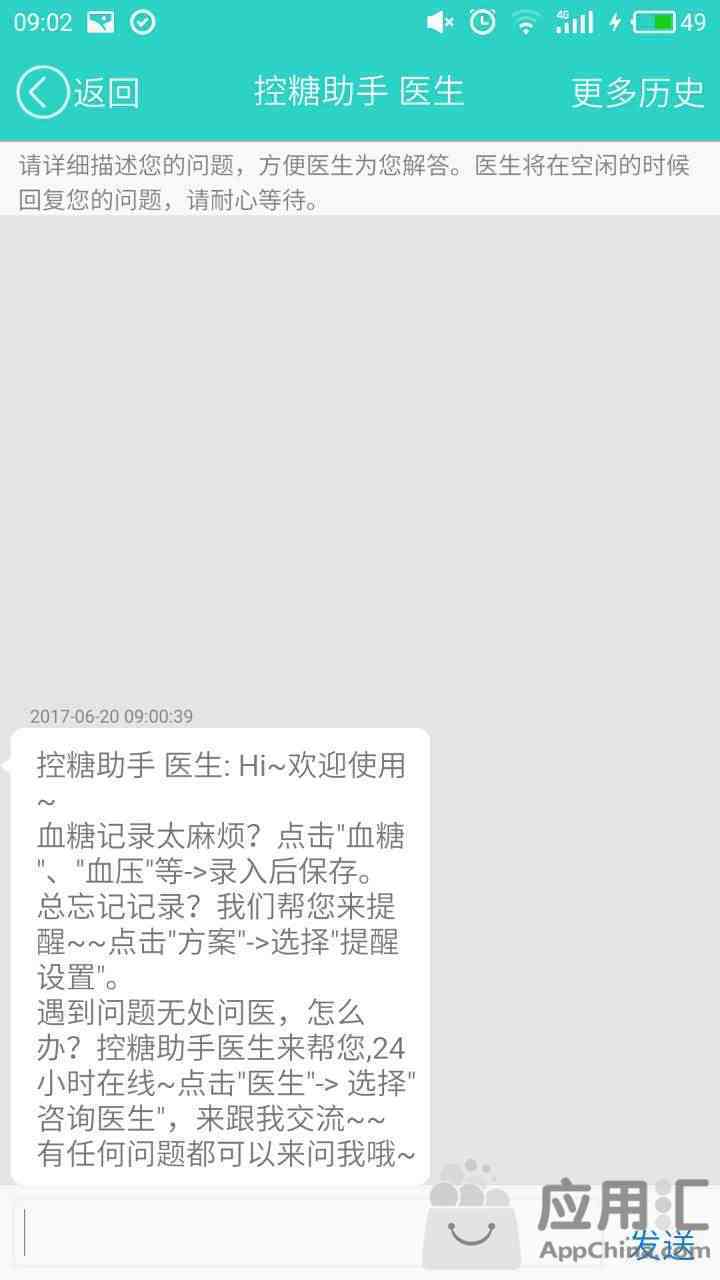The height and width of the screenshot is (1280, 720).
Task: Send the message with 发送
Action: coord(662,1242)
